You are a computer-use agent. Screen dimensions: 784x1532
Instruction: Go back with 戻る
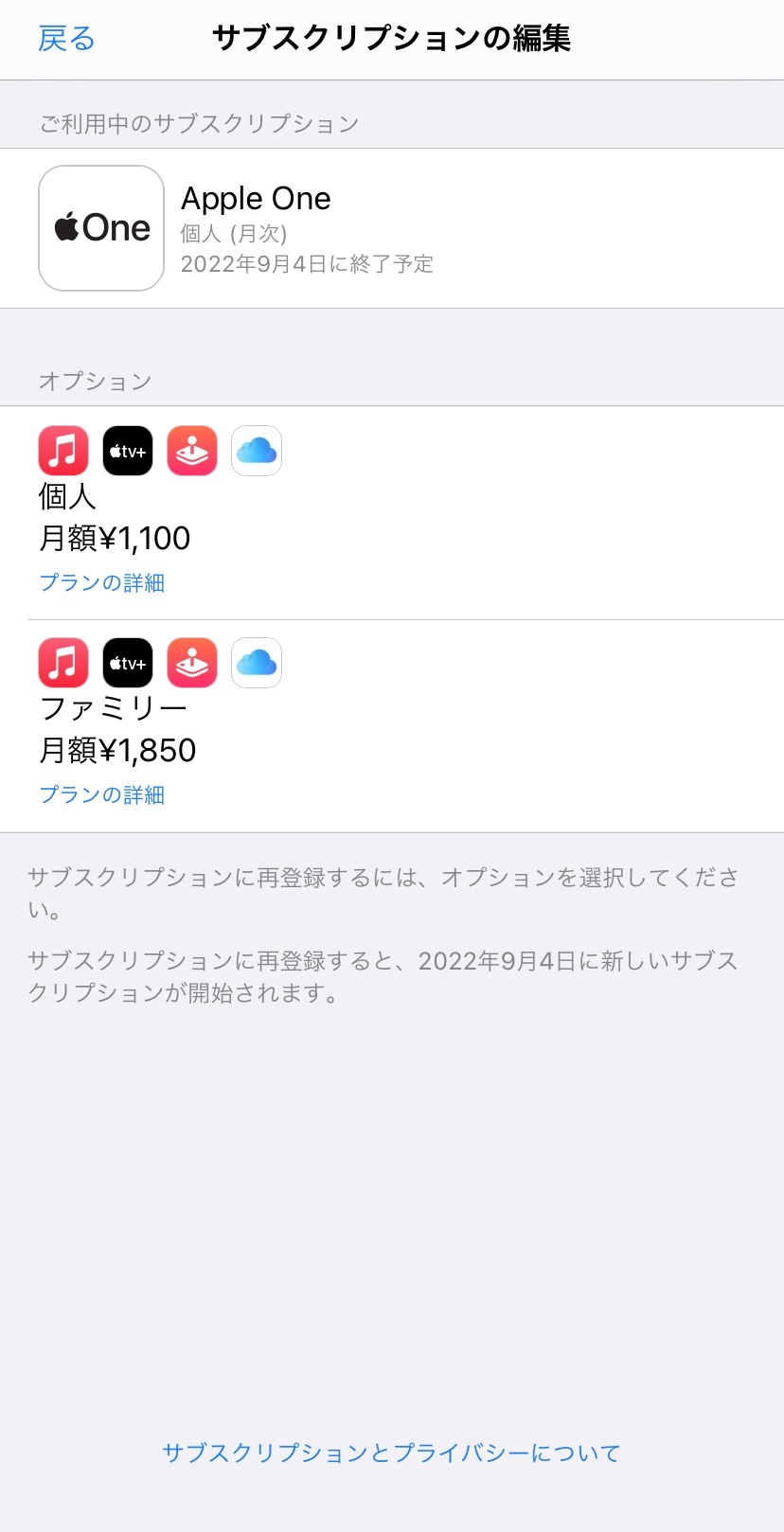pyautogui.click(x=66, y=39)
